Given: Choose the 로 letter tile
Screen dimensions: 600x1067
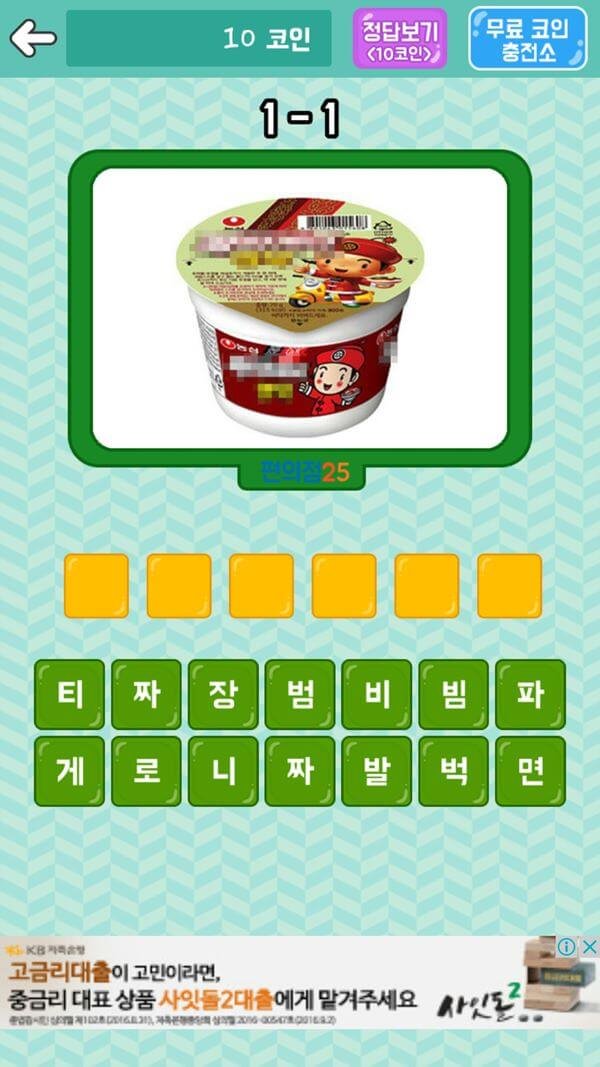Looking at the screenshot, I should [146, 771].
